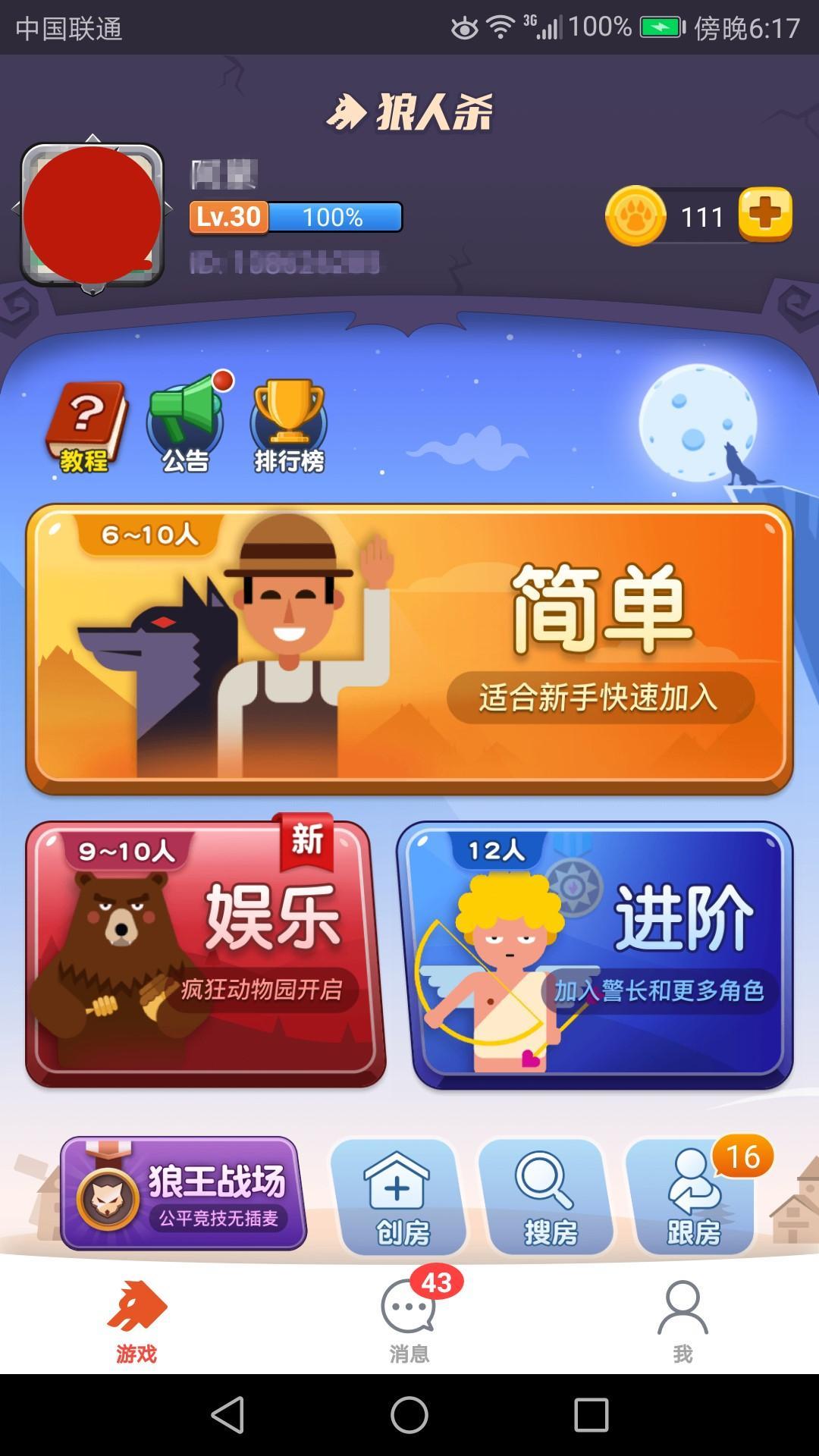Join the 简单 6~10人 game mode
Viewport: 819px width, 1456px height.
click(x=409, y=648)
